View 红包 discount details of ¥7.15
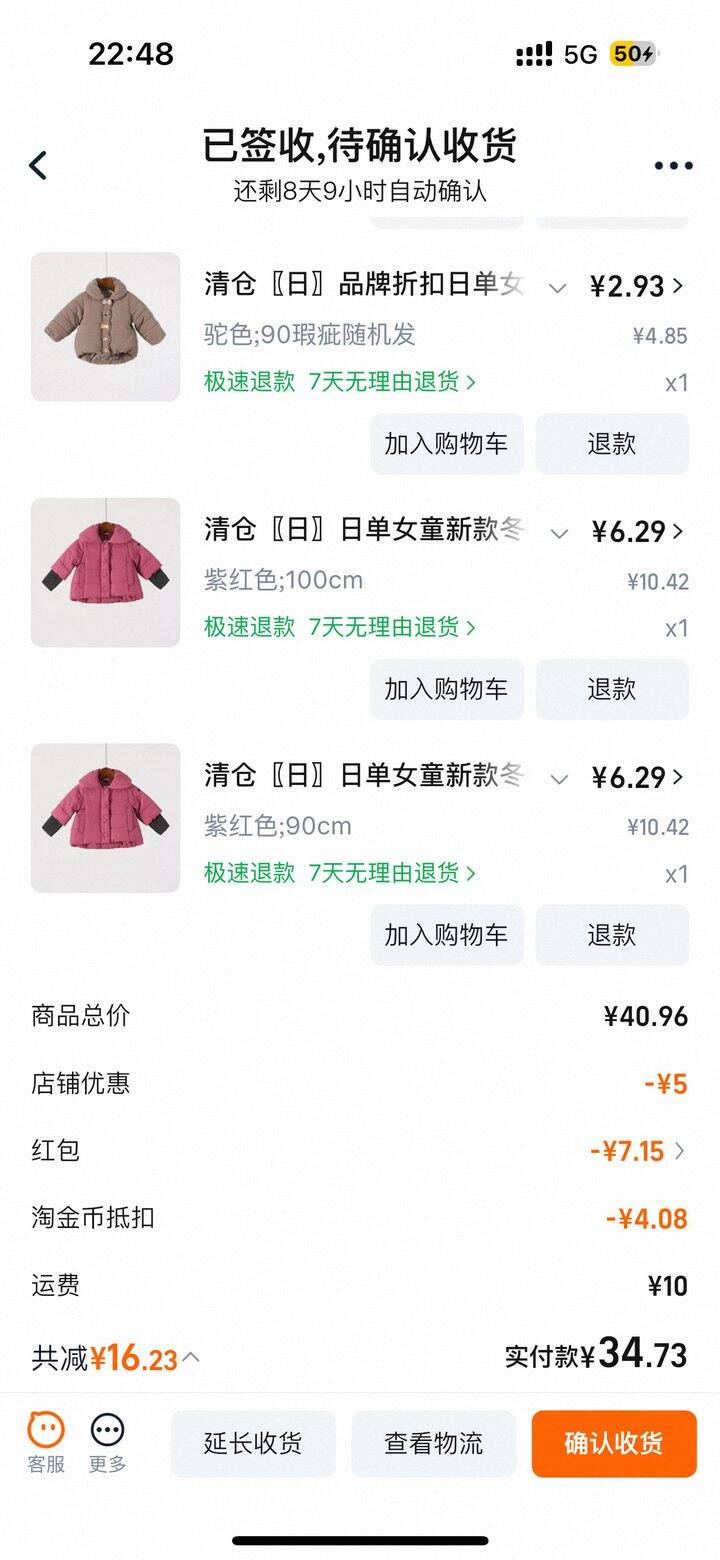 tap(638, 1151)
